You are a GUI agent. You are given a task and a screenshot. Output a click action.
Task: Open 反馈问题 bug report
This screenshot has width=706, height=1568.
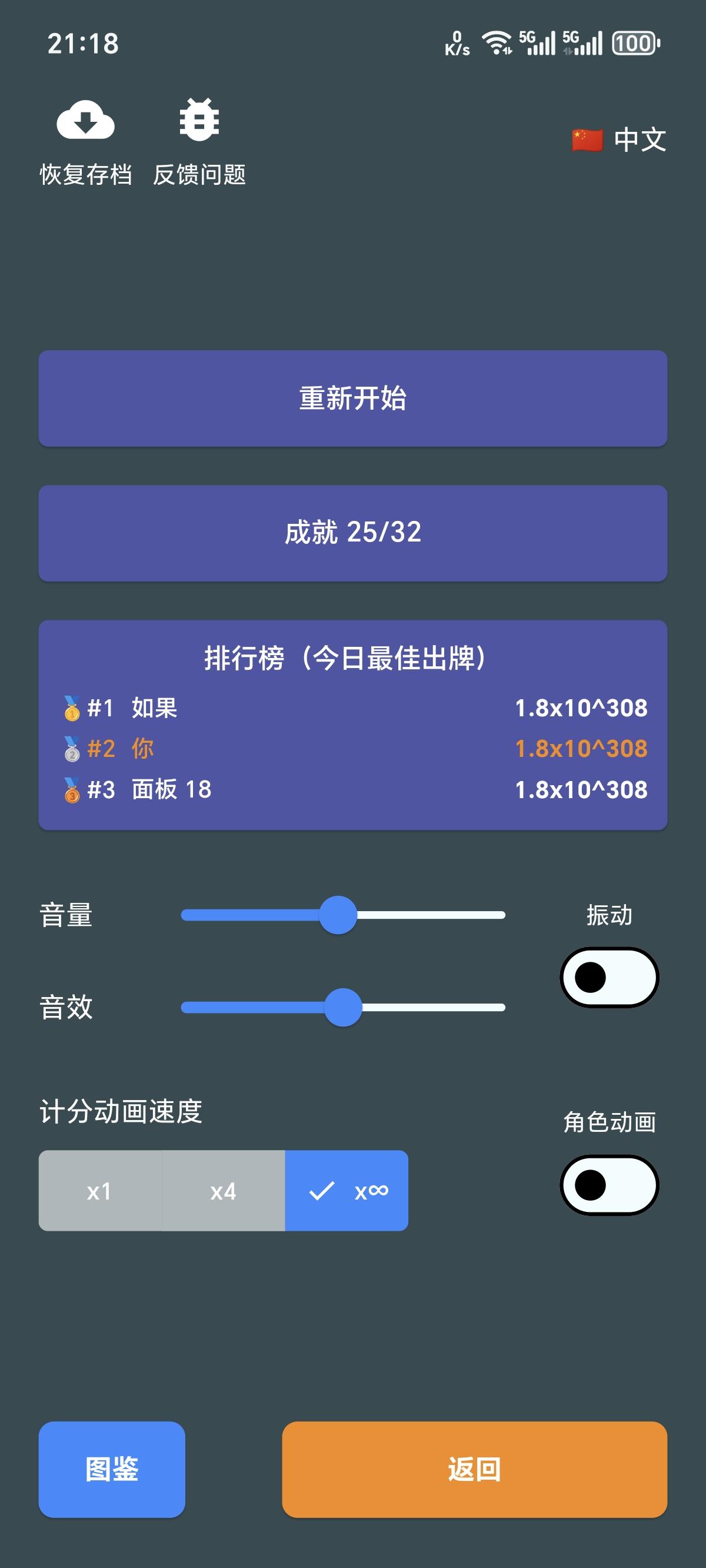click(x=199, y=120)
